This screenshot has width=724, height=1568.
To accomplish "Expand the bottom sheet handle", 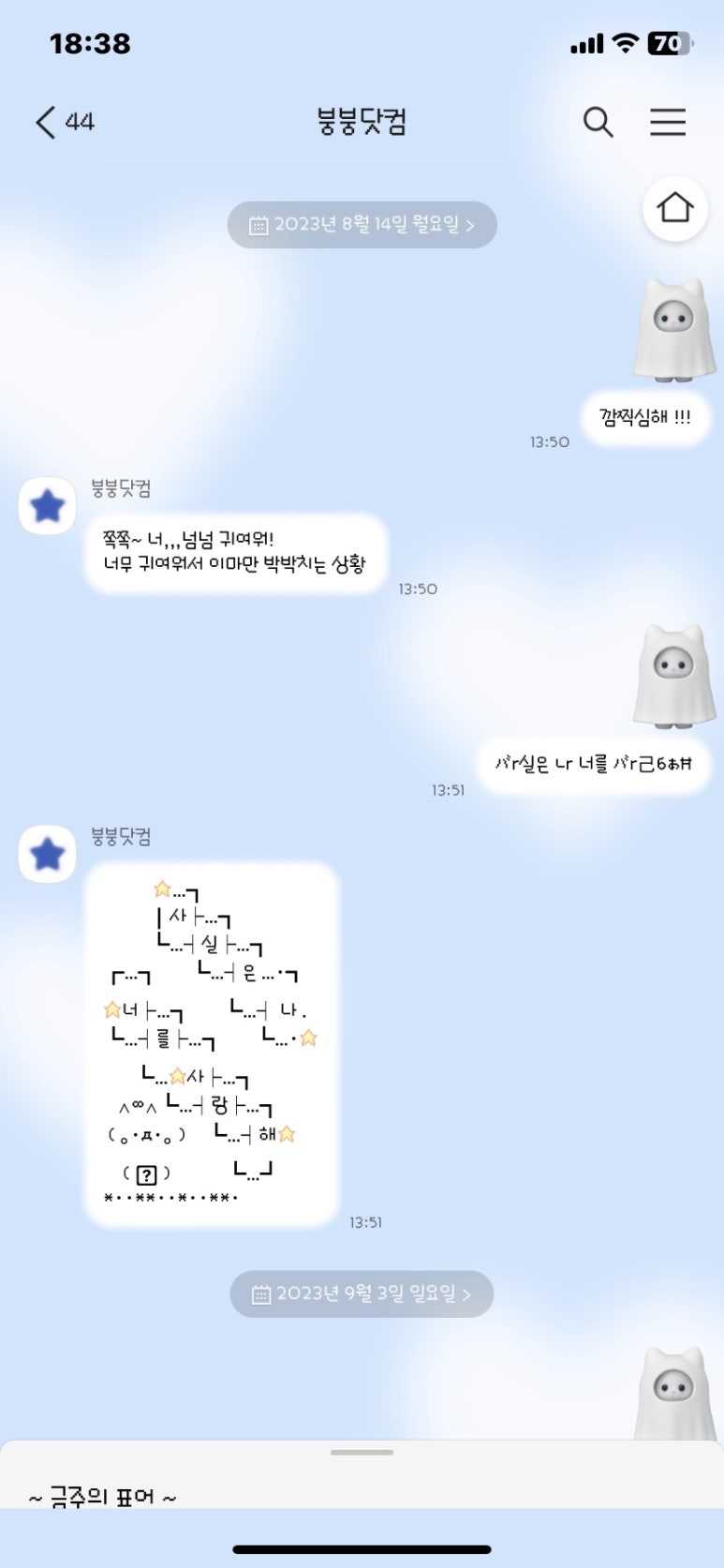I will [x=362, y=1453].
